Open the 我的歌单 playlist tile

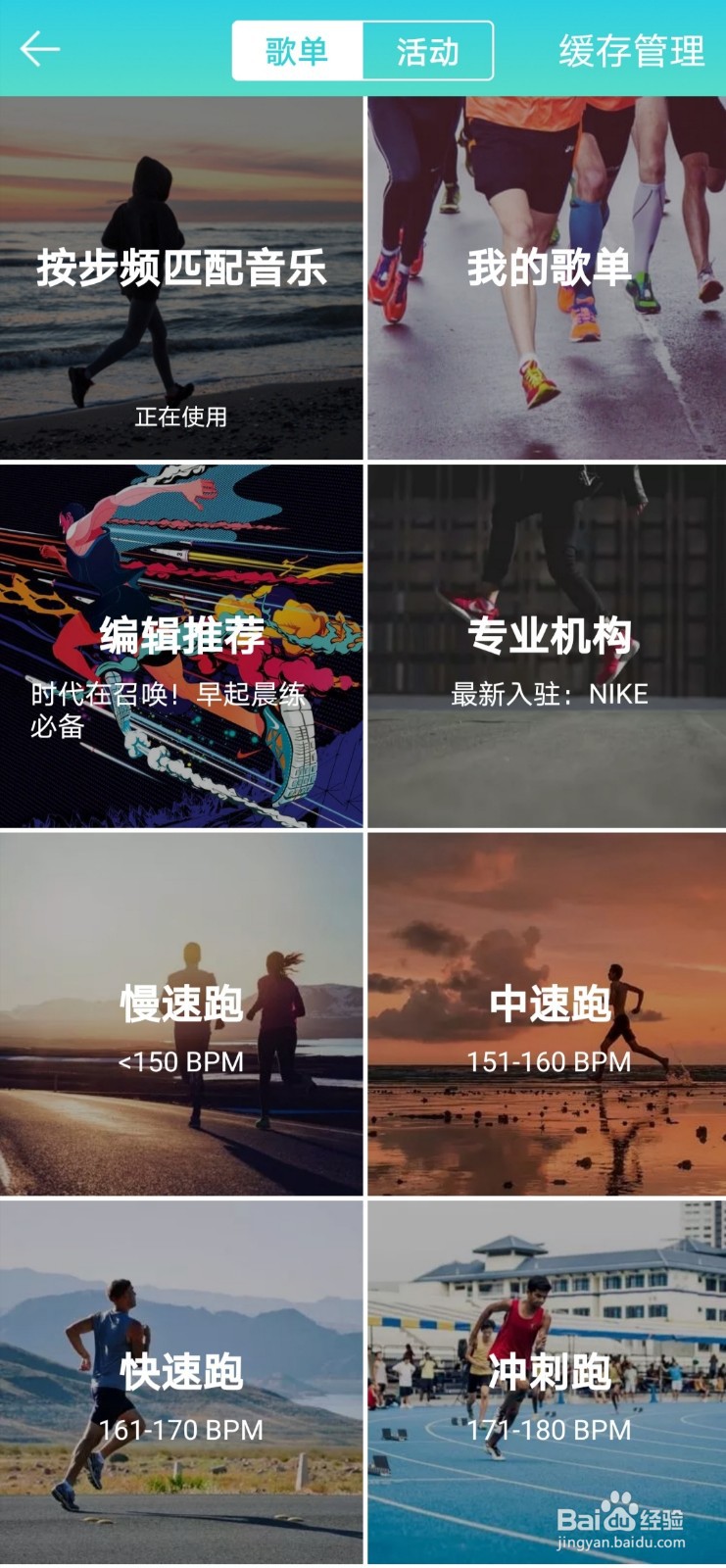(x=547, y=278)
